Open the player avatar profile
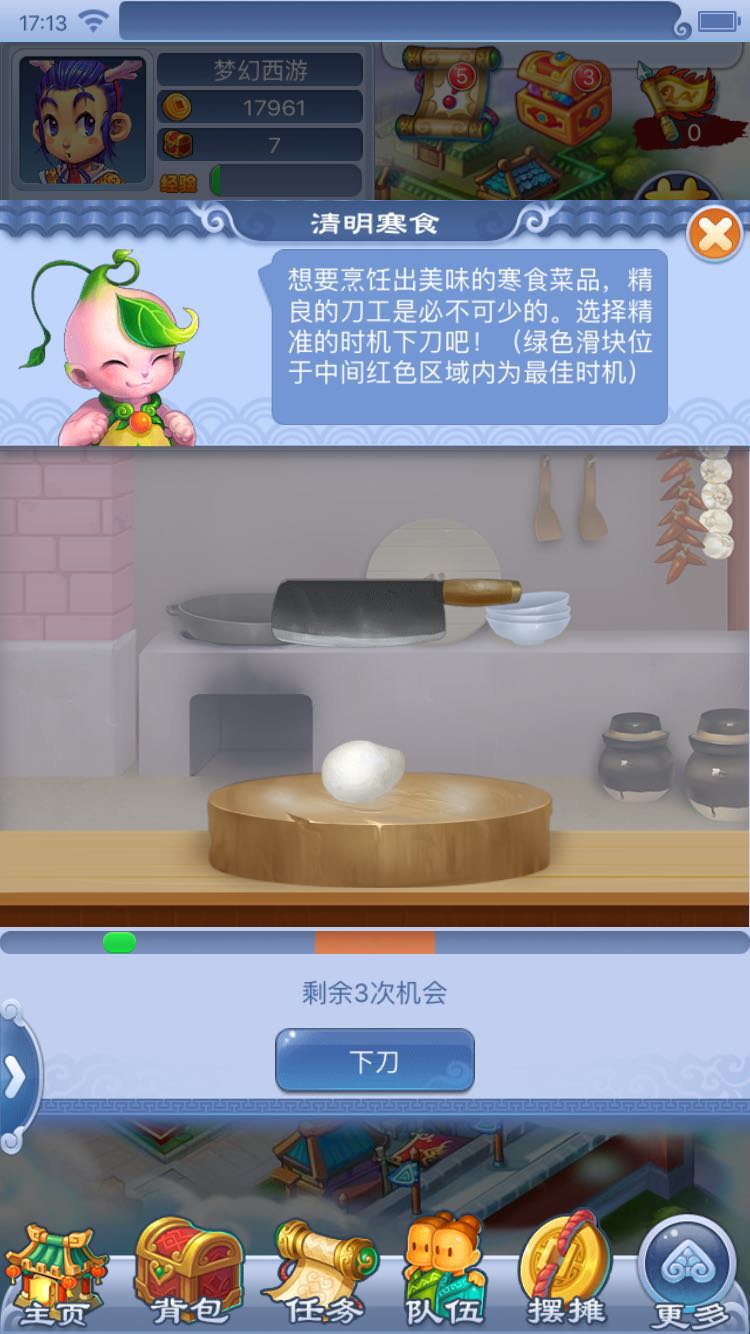 pos(82,120)
